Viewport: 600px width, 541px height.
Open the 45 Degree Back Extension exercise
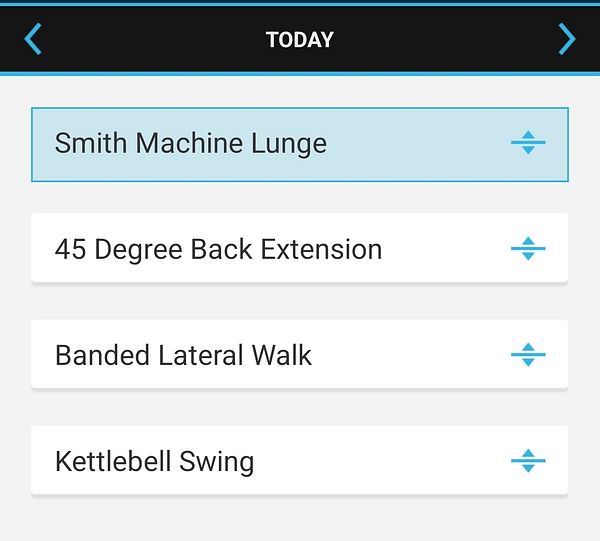point(218,249)
